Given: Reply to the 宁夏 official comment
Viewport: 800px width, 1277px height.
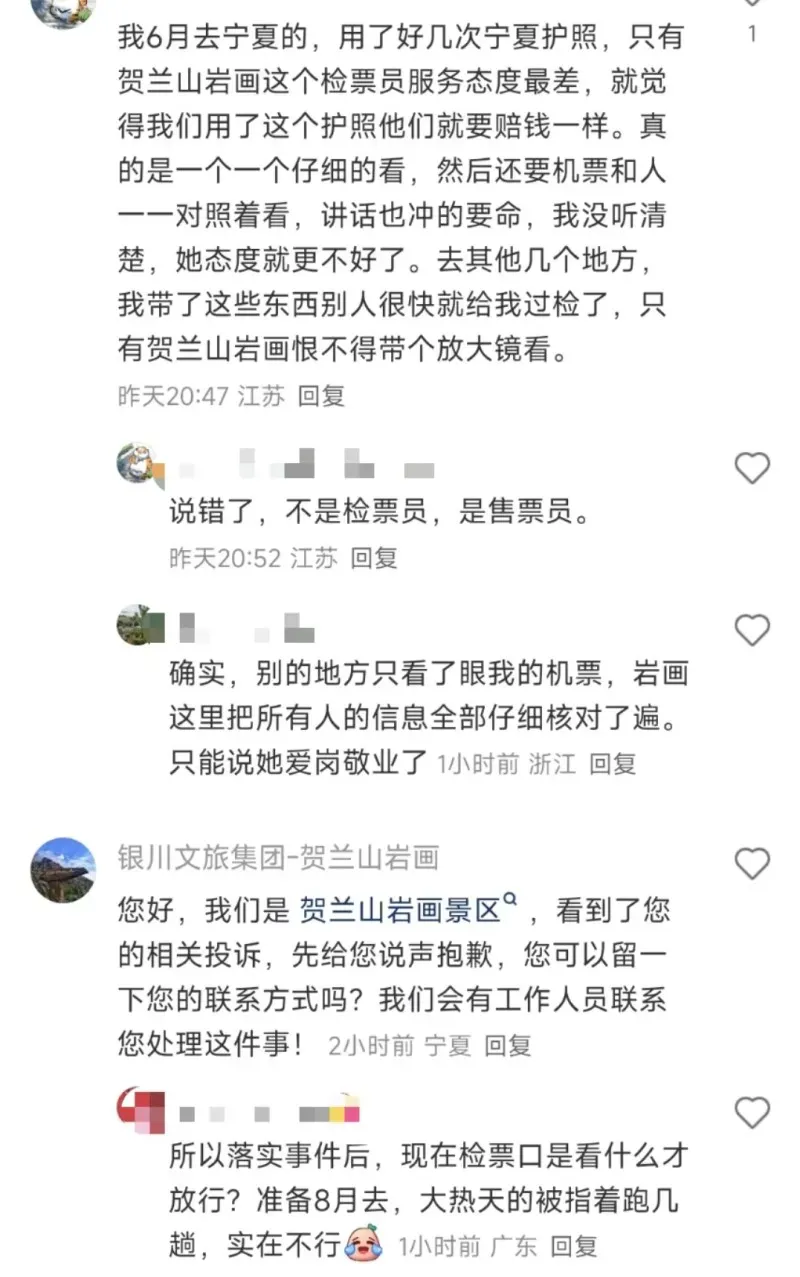Looking at the screenshot, I should (x=507, y=1045).
